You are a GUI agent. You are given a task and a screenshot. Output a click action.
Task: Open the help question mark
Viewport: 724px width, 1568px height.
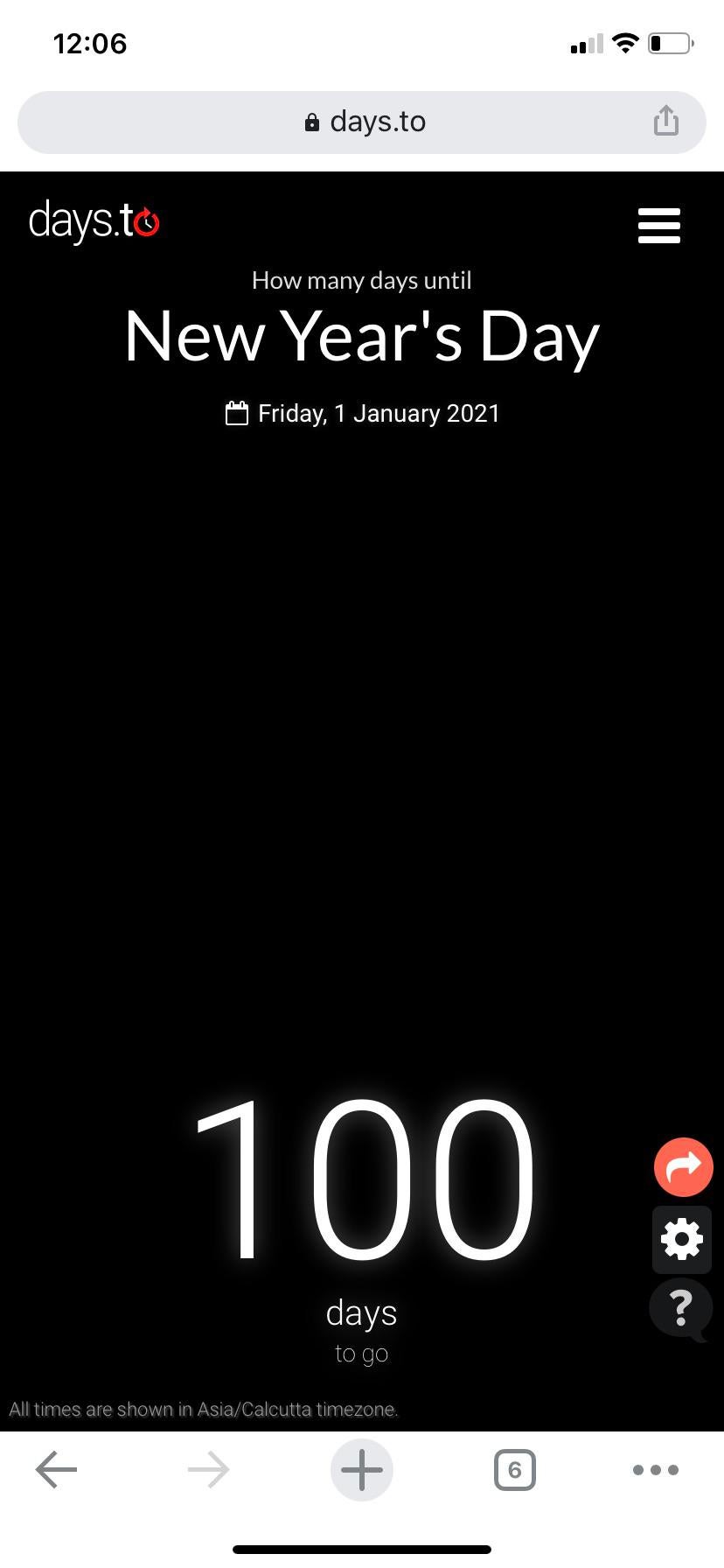click(680, 1309)
